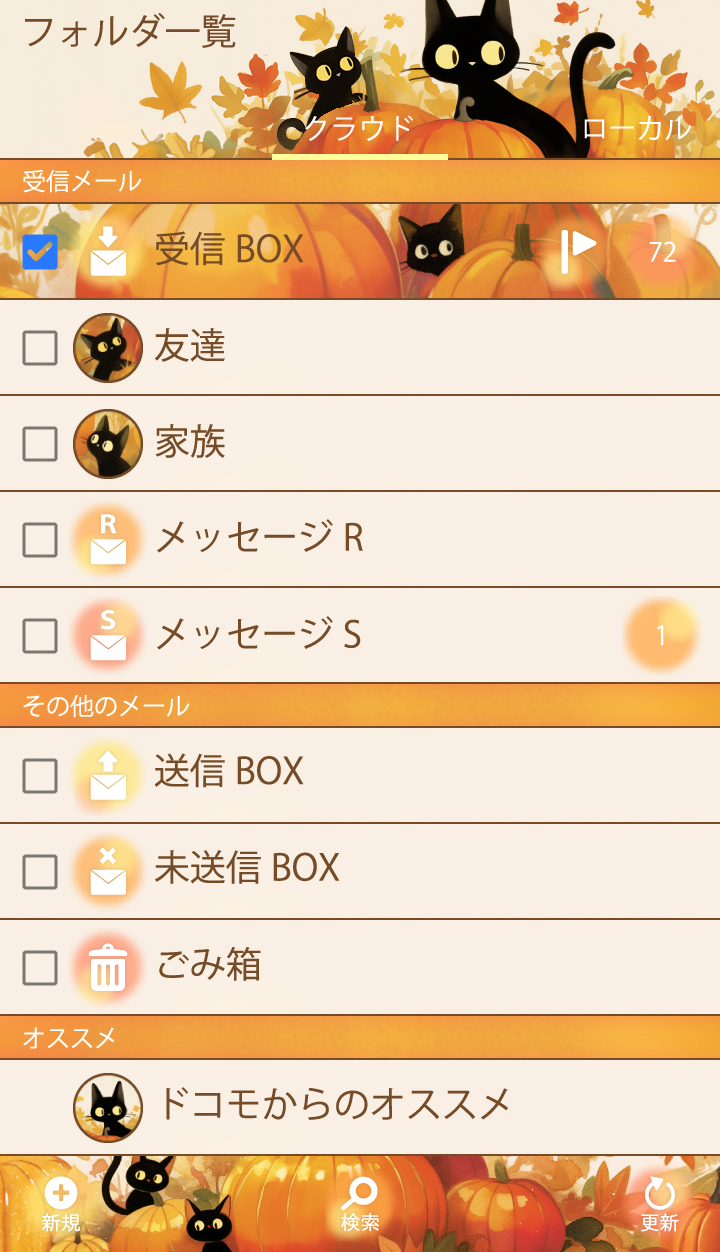The width and height of the screenshot is (720, 1252).
Task: Compose a new mail with 新規
Action: coord(61,1204)
